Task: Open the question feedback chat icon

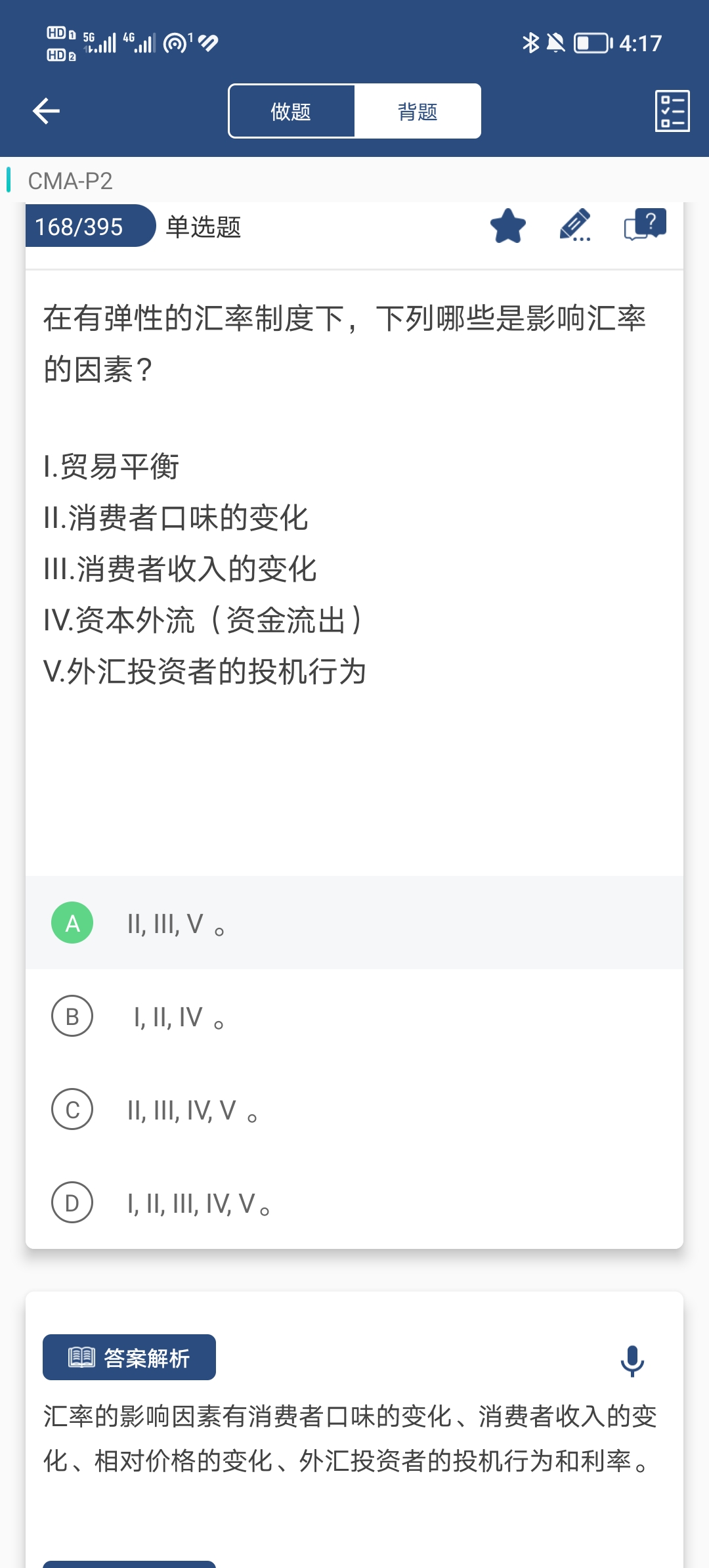Action: pos(645,225)
